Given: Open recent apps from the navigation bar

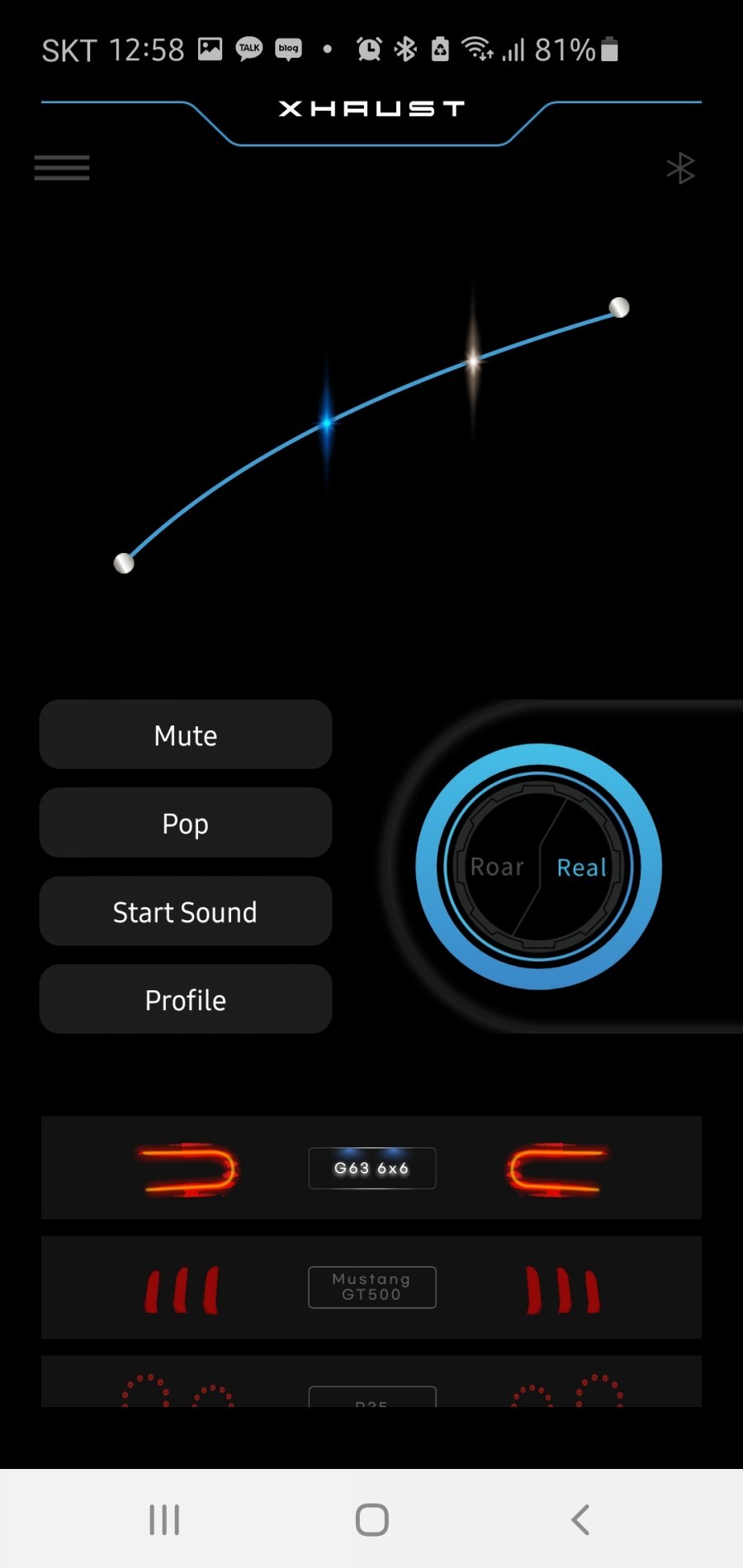Looking at the screenshot, I should click(x=164, y=1519).
